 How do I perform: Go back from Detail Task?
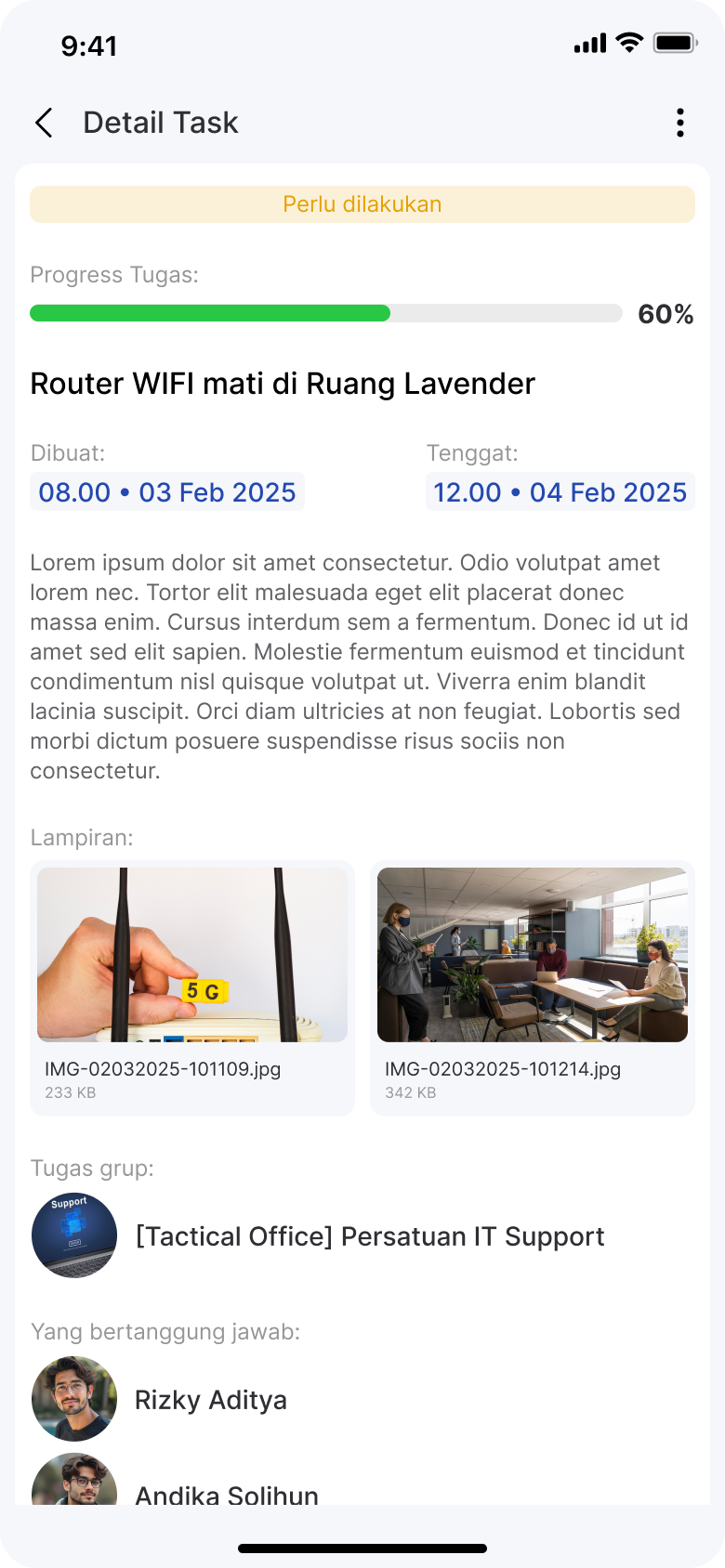coord(44,123)
